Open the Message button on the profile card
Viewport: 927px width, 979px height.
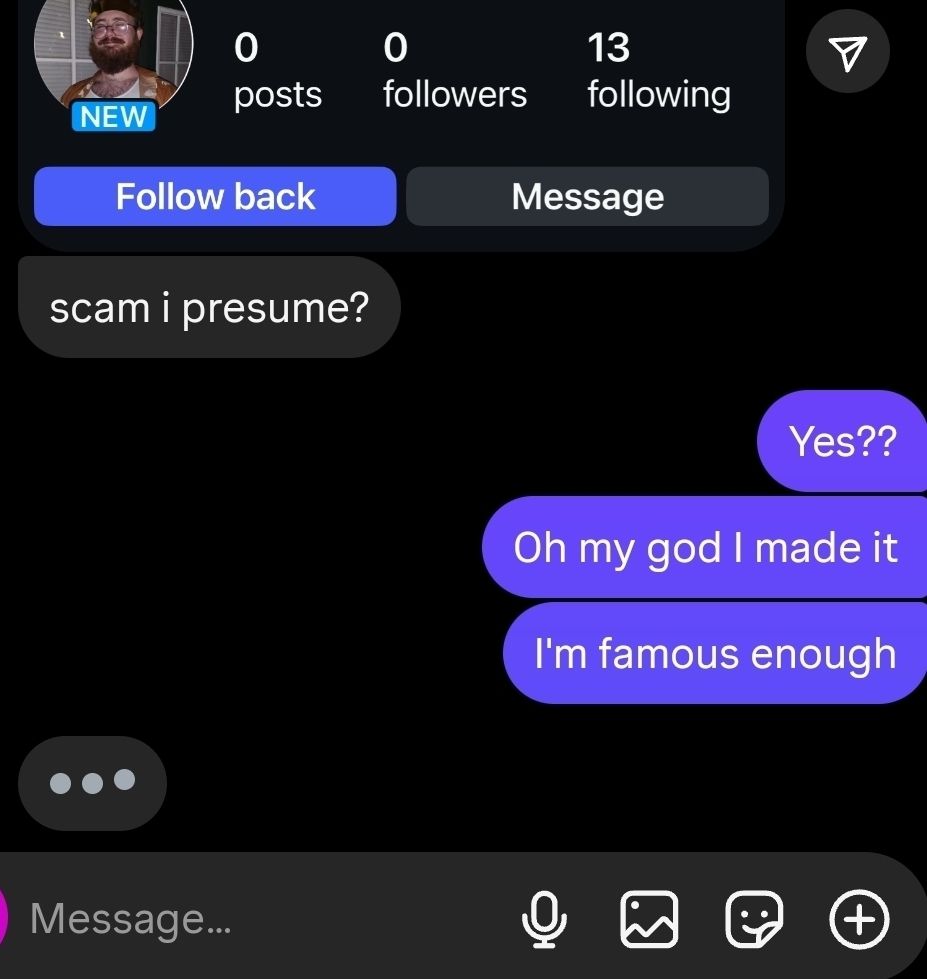pyautogui.click(x=587, y=196)
